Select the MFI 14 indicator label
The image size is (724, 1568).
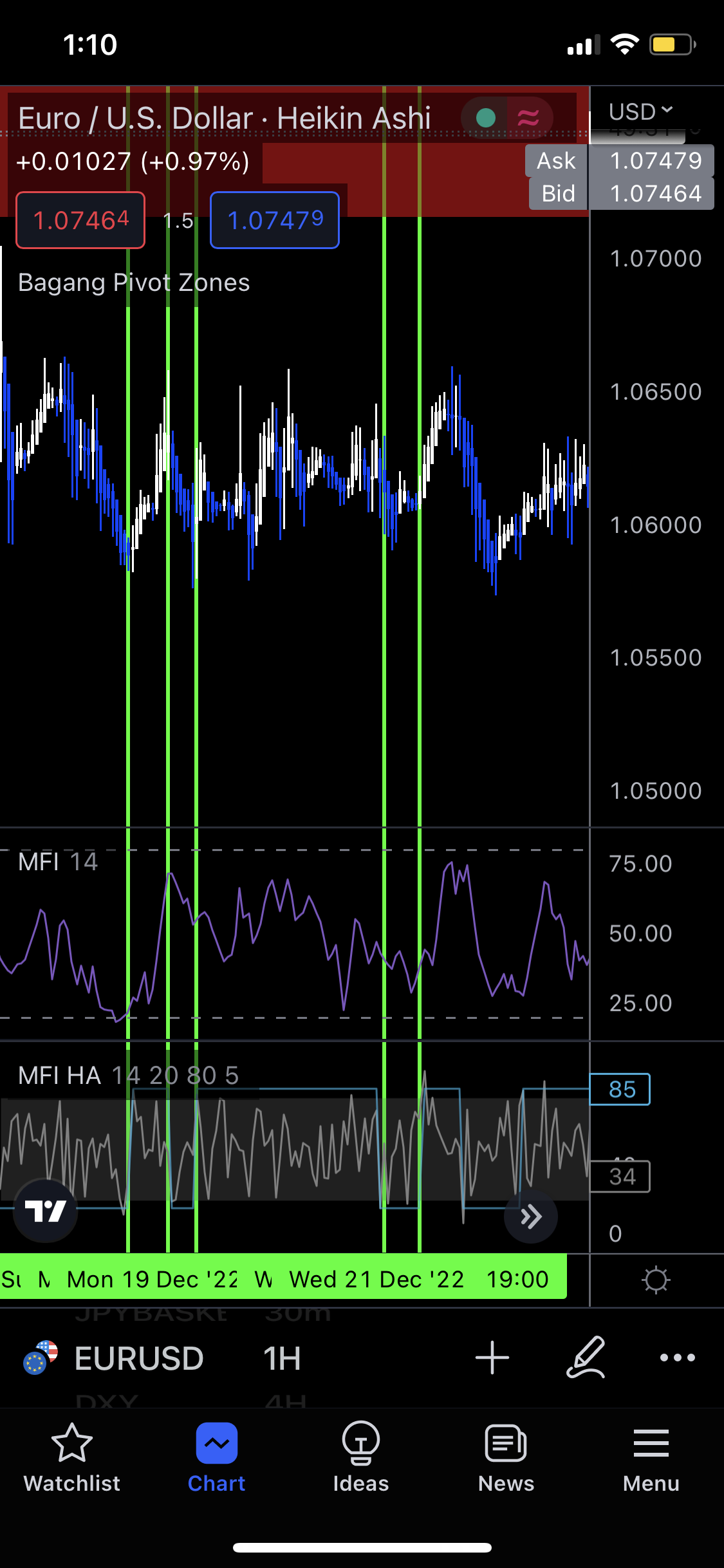58,862
